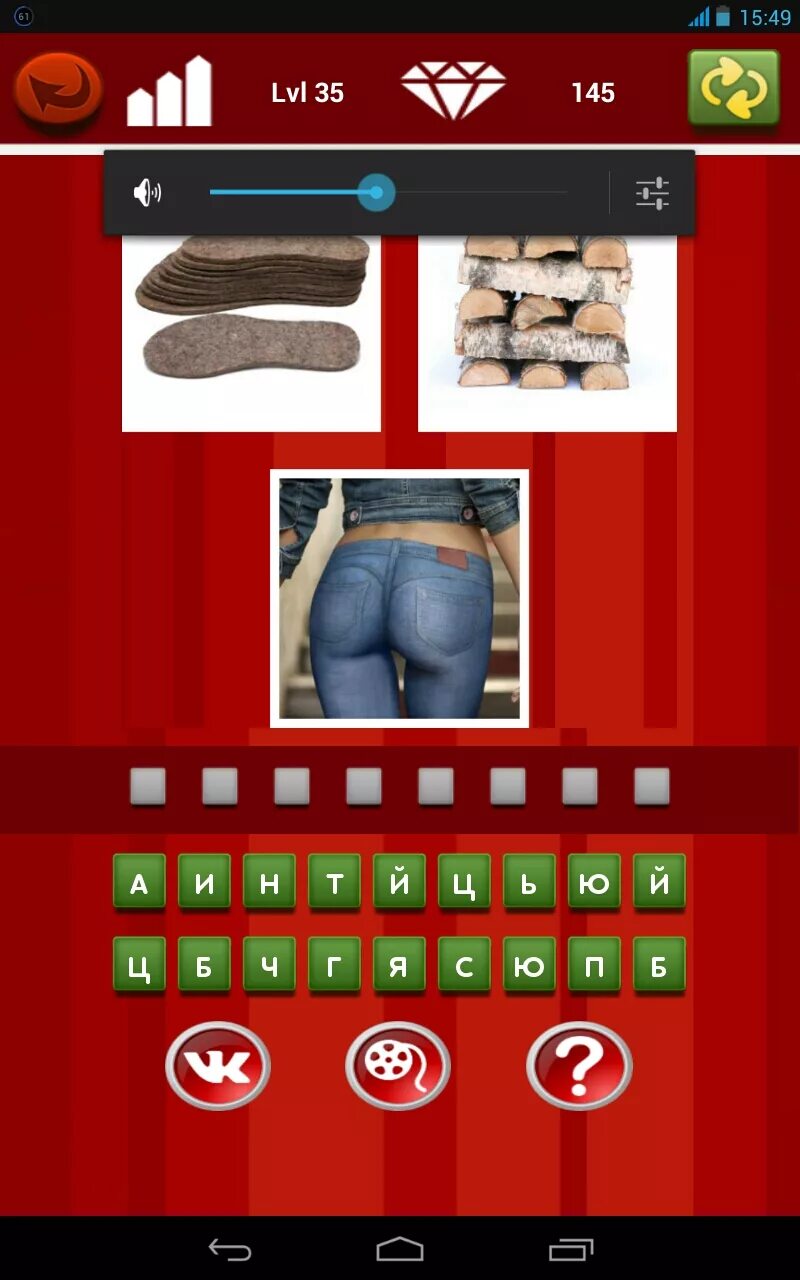Tap the green refresh arrows button

point(733,89)
